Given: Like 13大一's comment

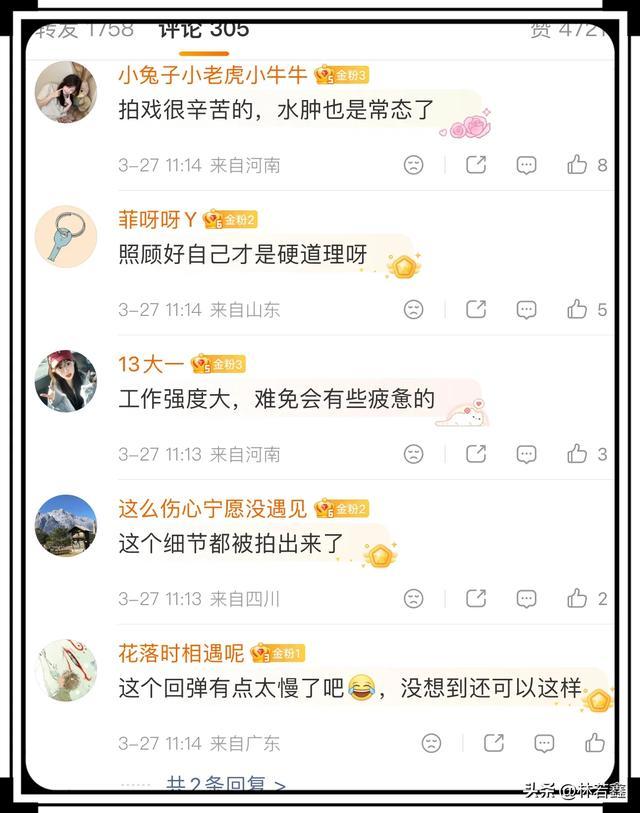Looking at the screenshot, I should pos(577,454).
